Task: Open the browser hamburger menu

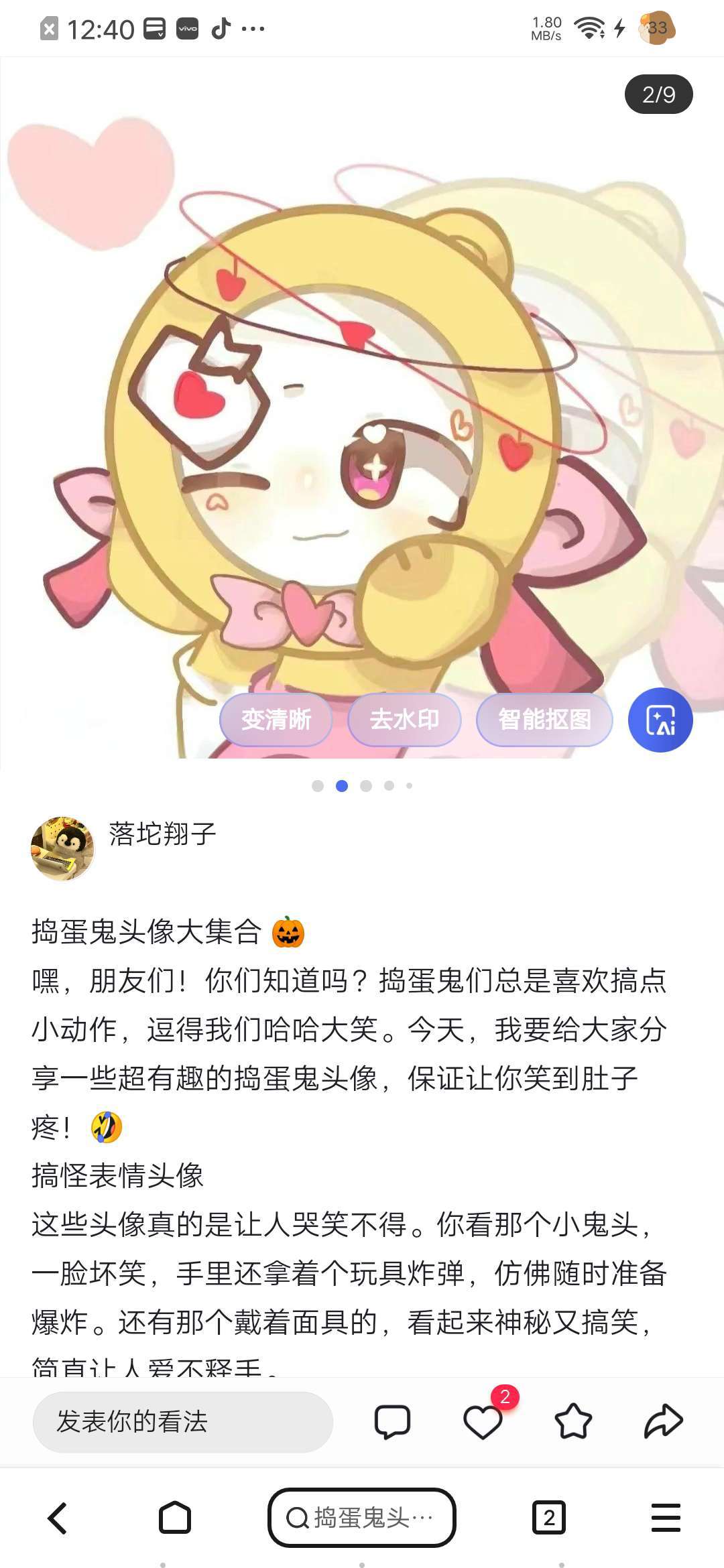Action: [x=666, y=1518]
